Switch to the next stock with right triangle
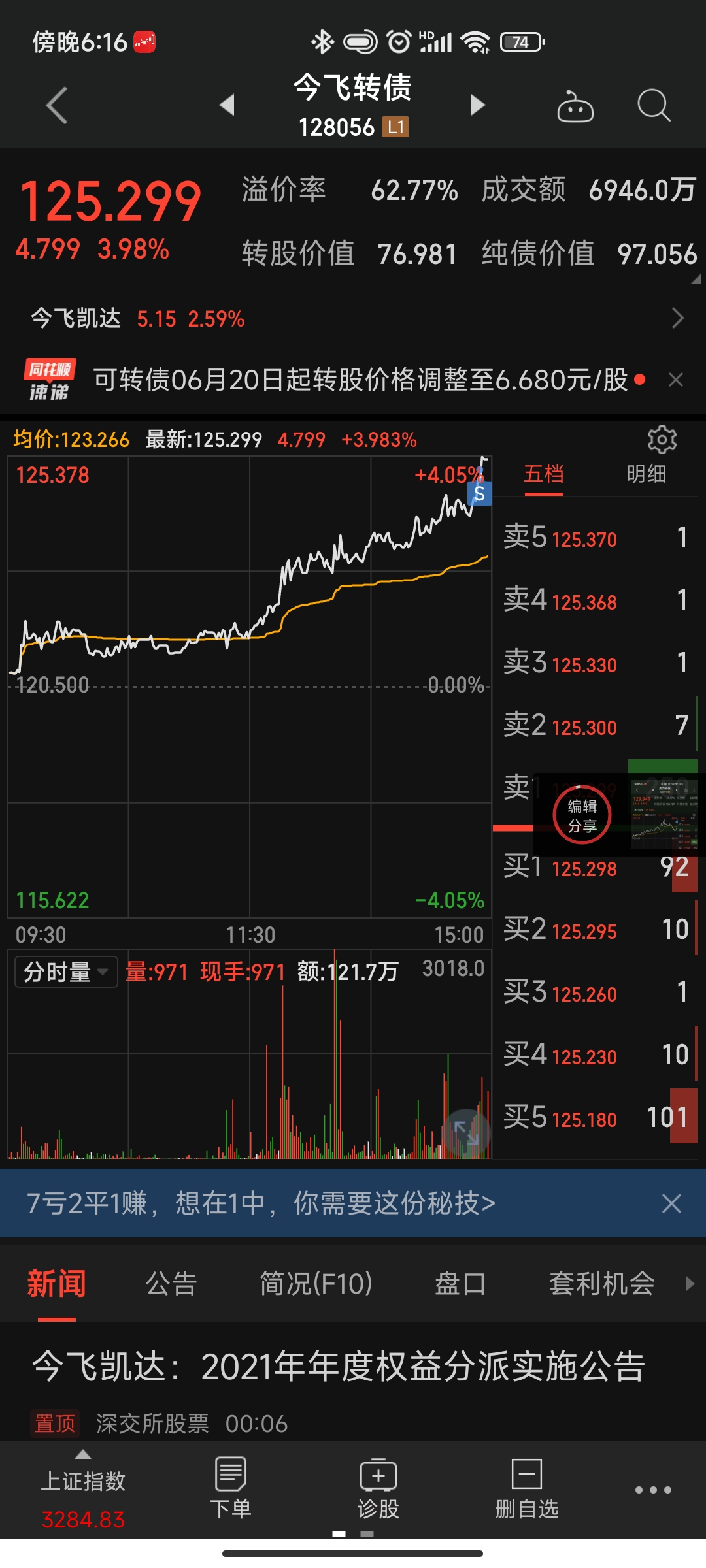 click(x=478, y=105)
